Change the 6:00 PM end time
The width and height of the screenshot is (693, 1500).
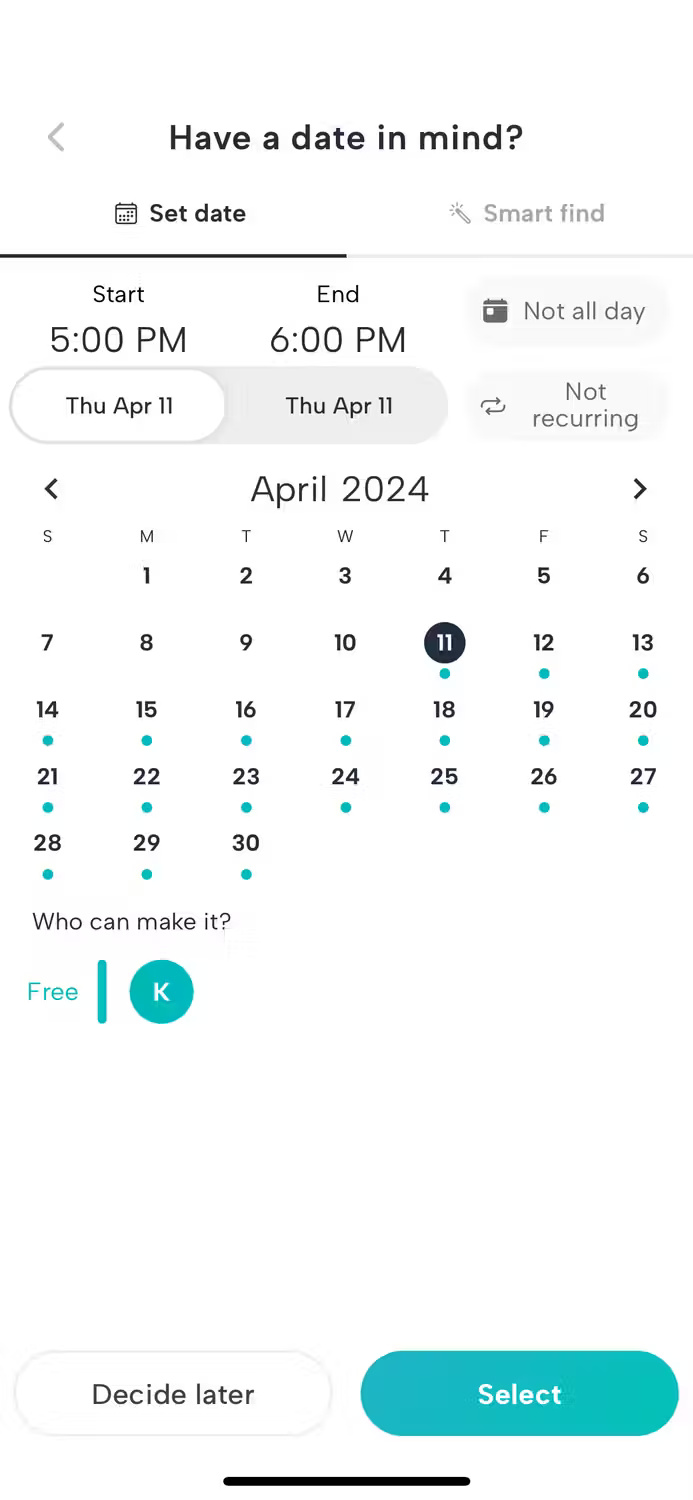click(x=338, y=340)
